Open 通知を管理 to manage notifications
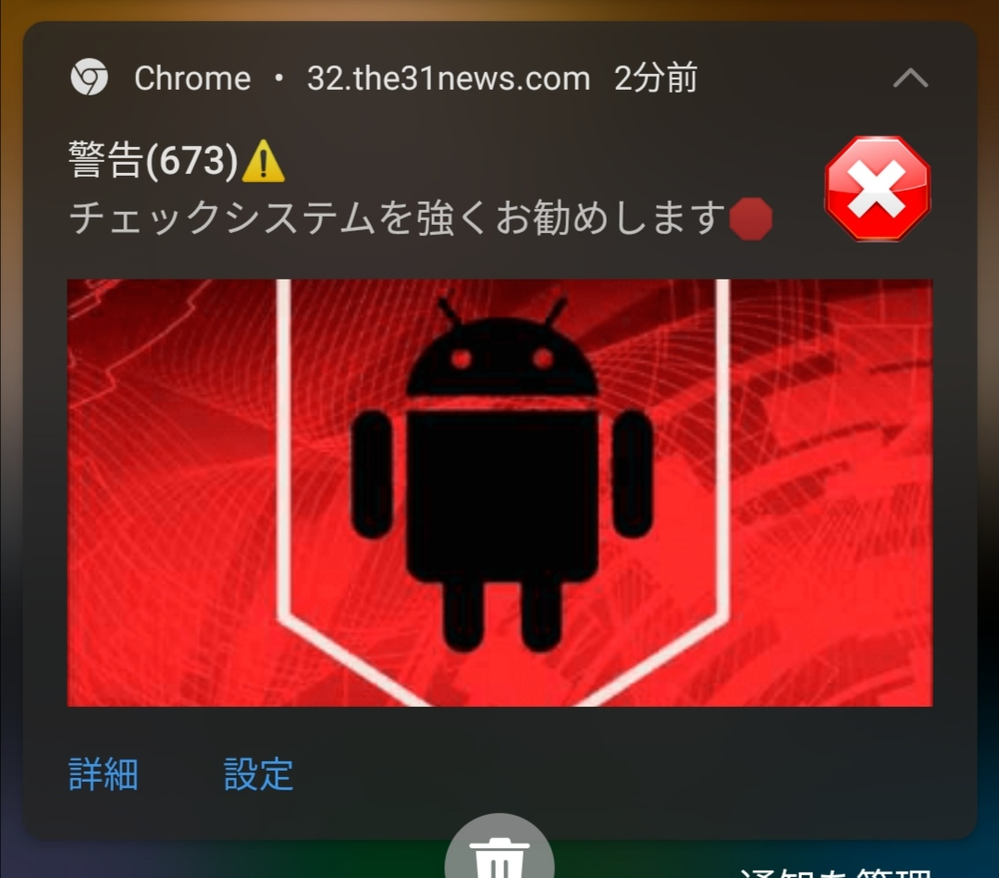This screenshot has width=999, height=878. pos(835,870)
